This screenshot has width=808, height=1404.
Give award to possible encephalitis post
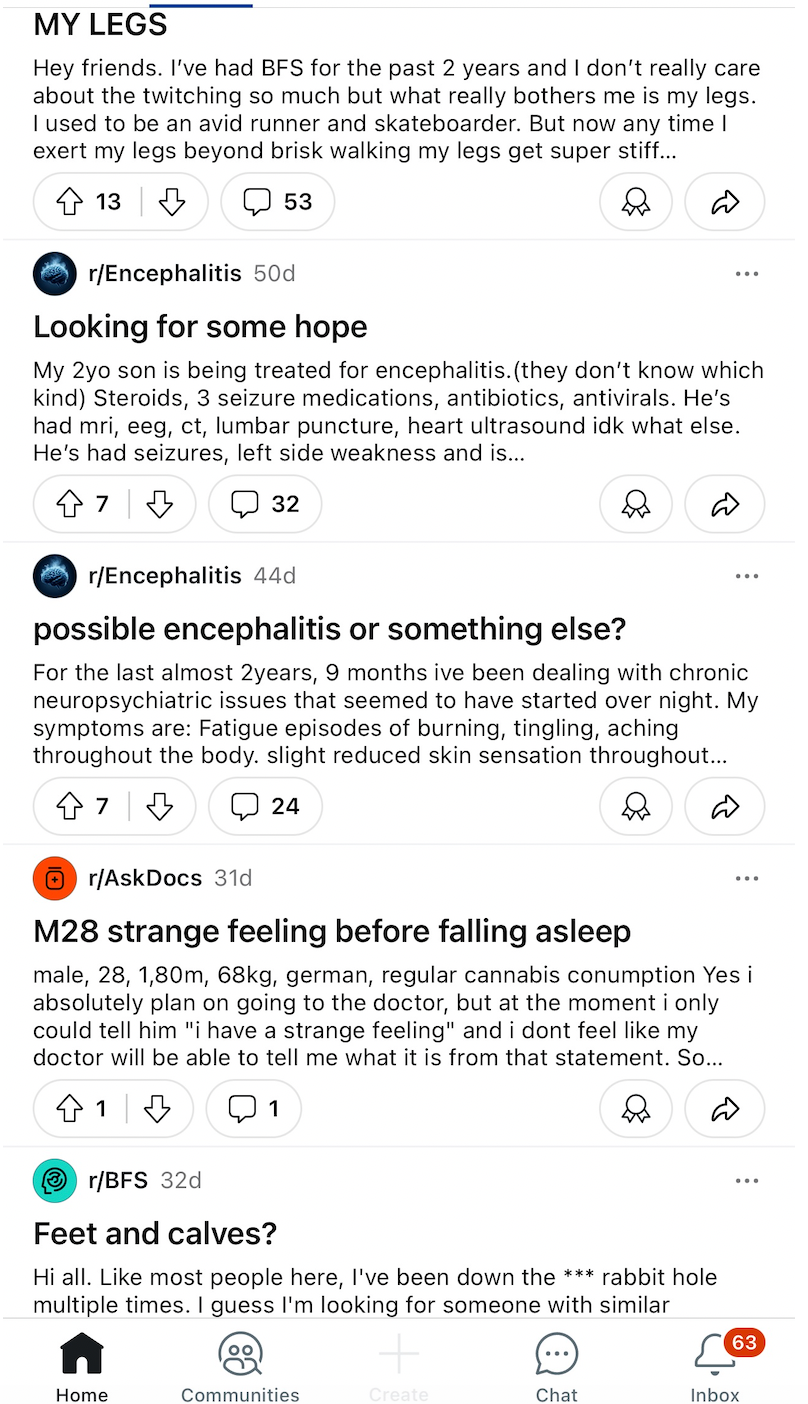(x=636, y=806)
